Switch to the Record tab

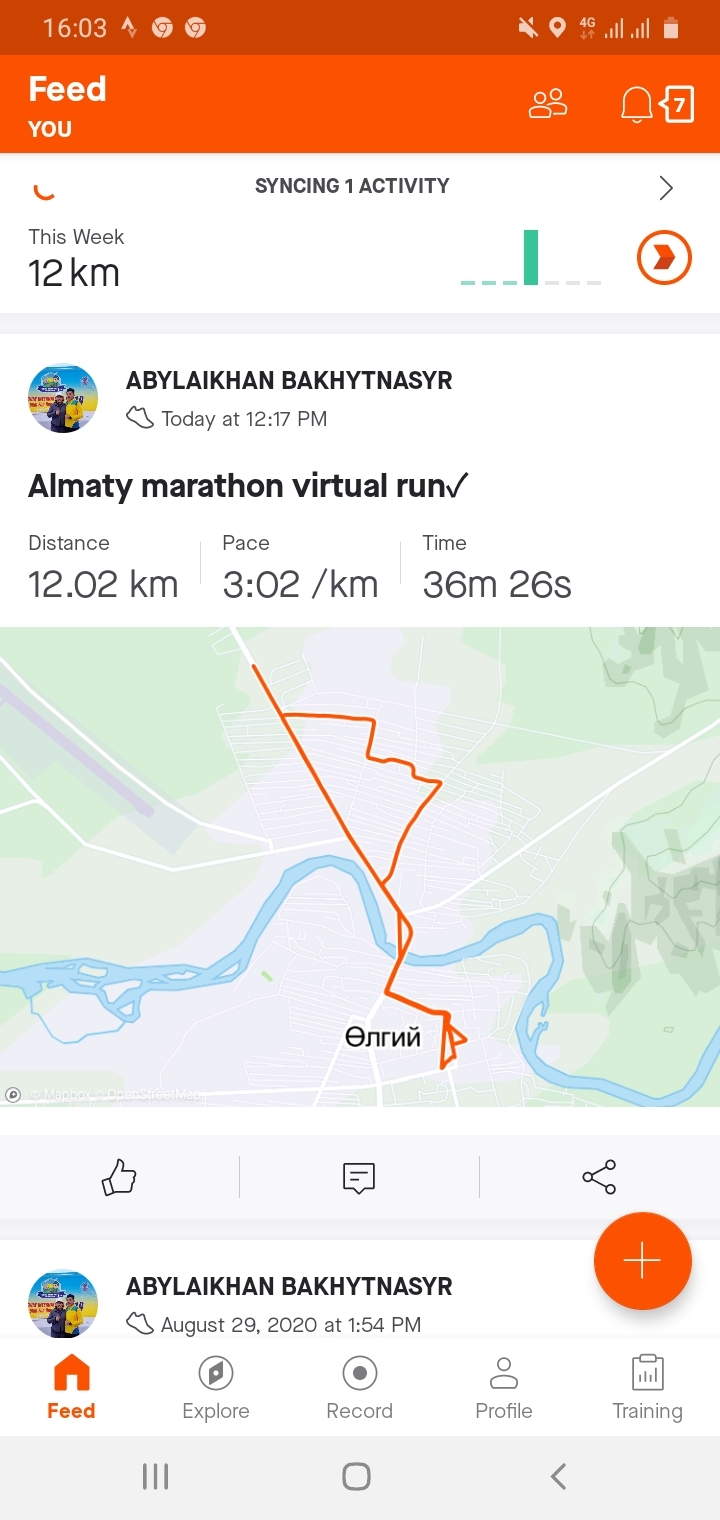tap(359, 1387)
